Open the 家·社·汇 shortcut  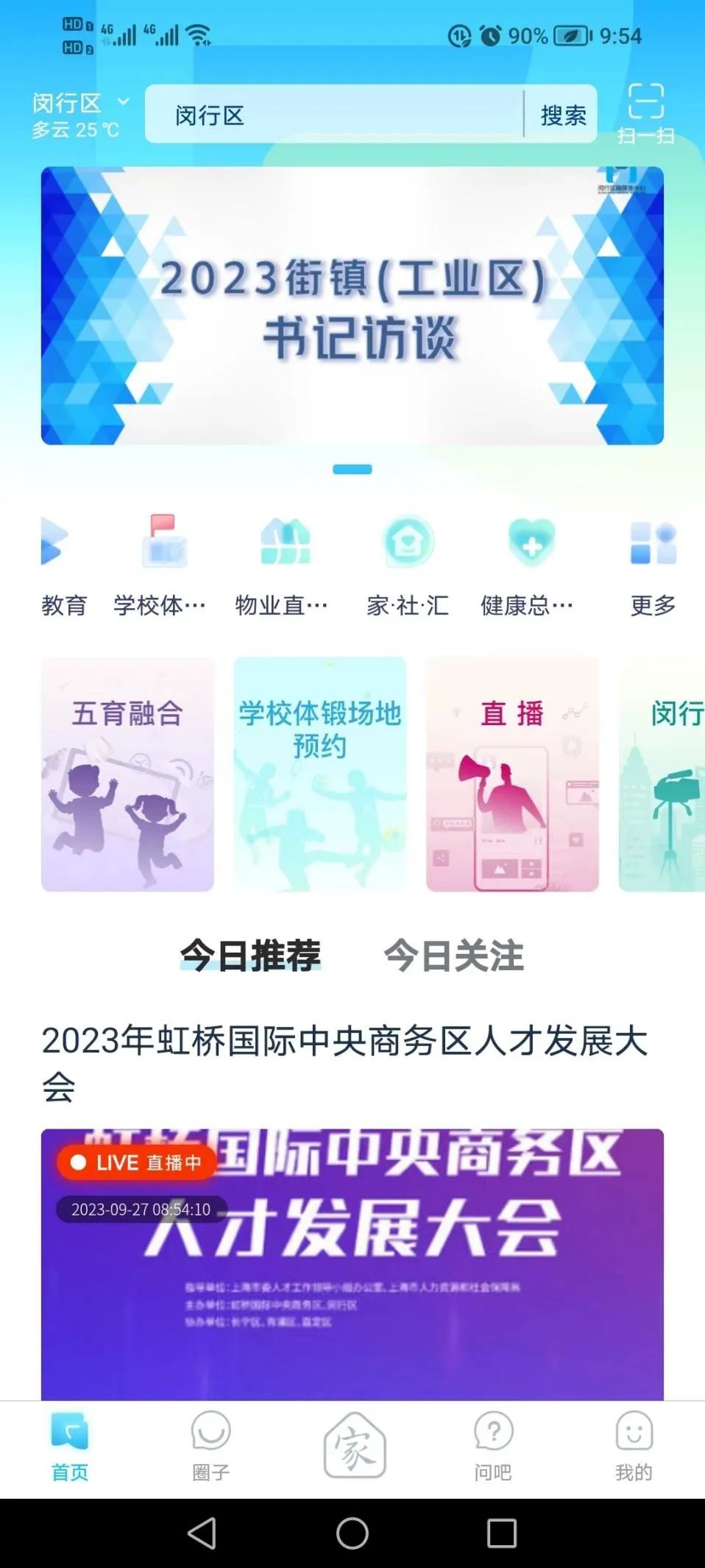coord(408,564)
